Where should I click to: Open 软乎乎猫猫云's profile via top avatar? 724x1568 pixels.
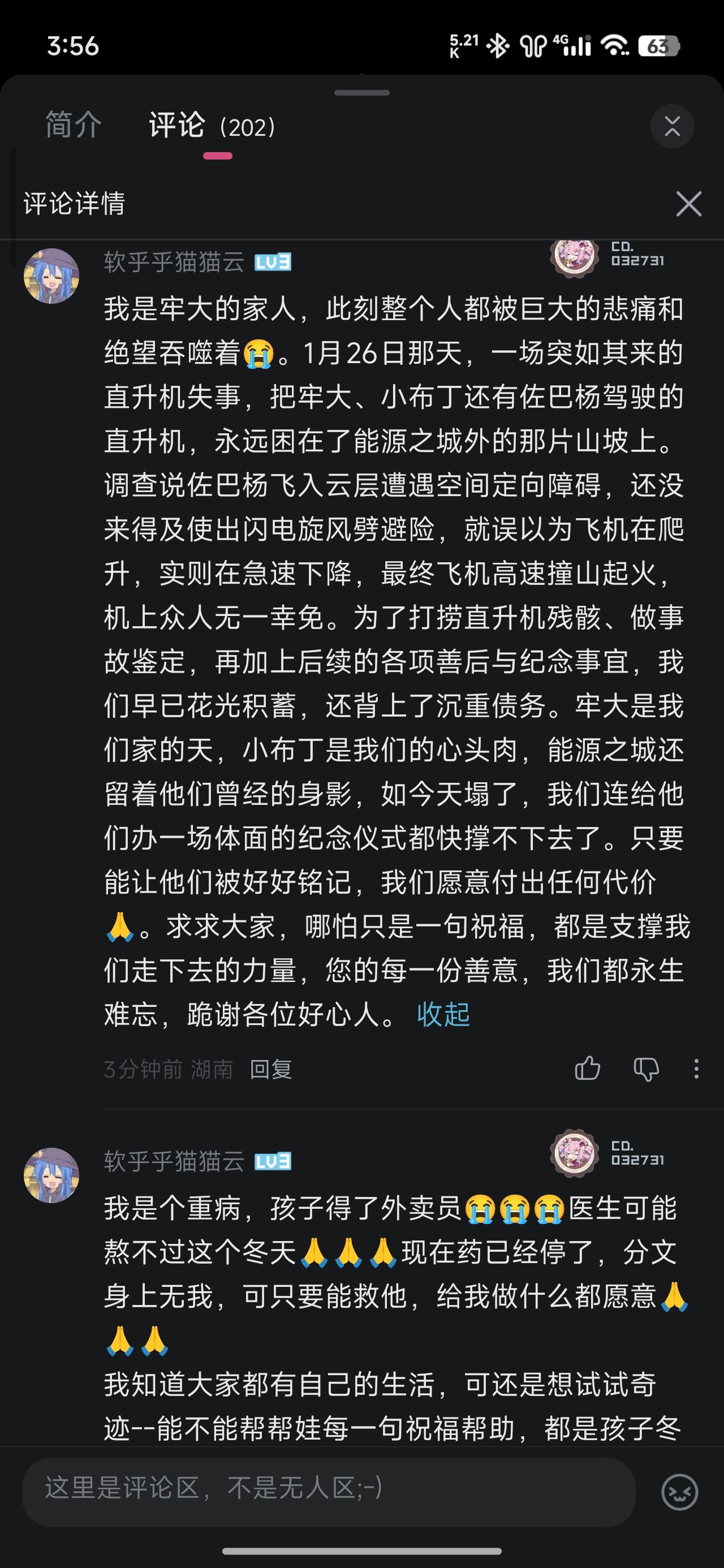pyautogui.click(x=52, y=275)
